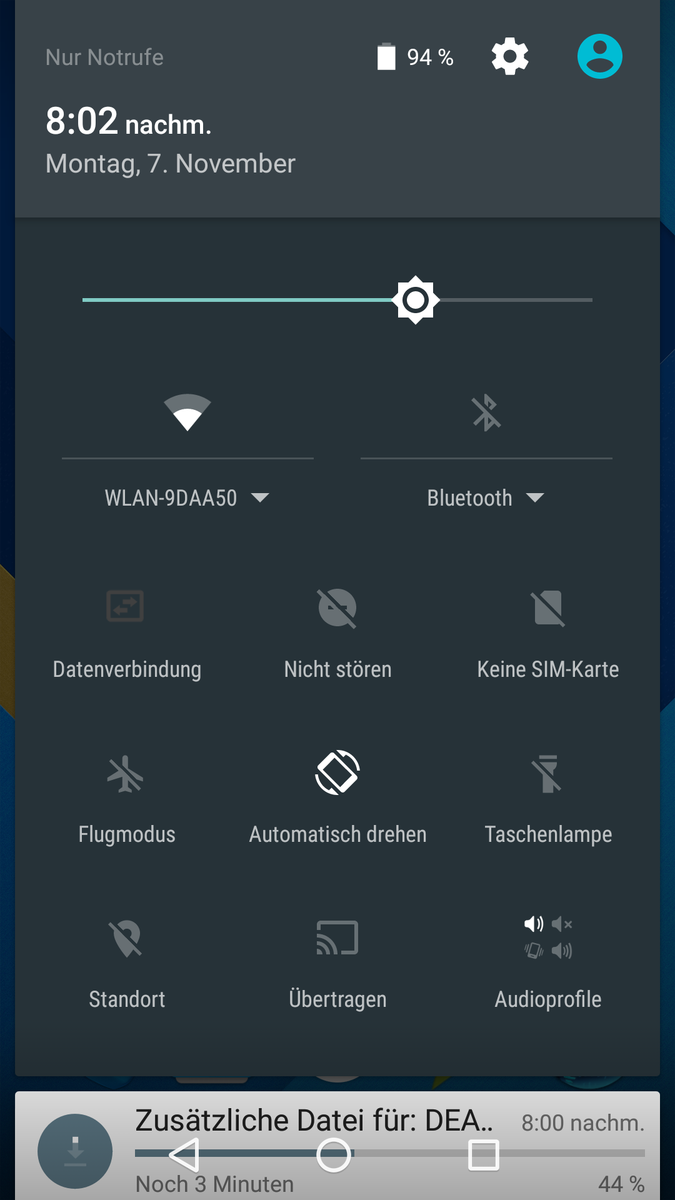Enable Nicht stören mode
This screenshot has height=1200, width=675.
337,607
